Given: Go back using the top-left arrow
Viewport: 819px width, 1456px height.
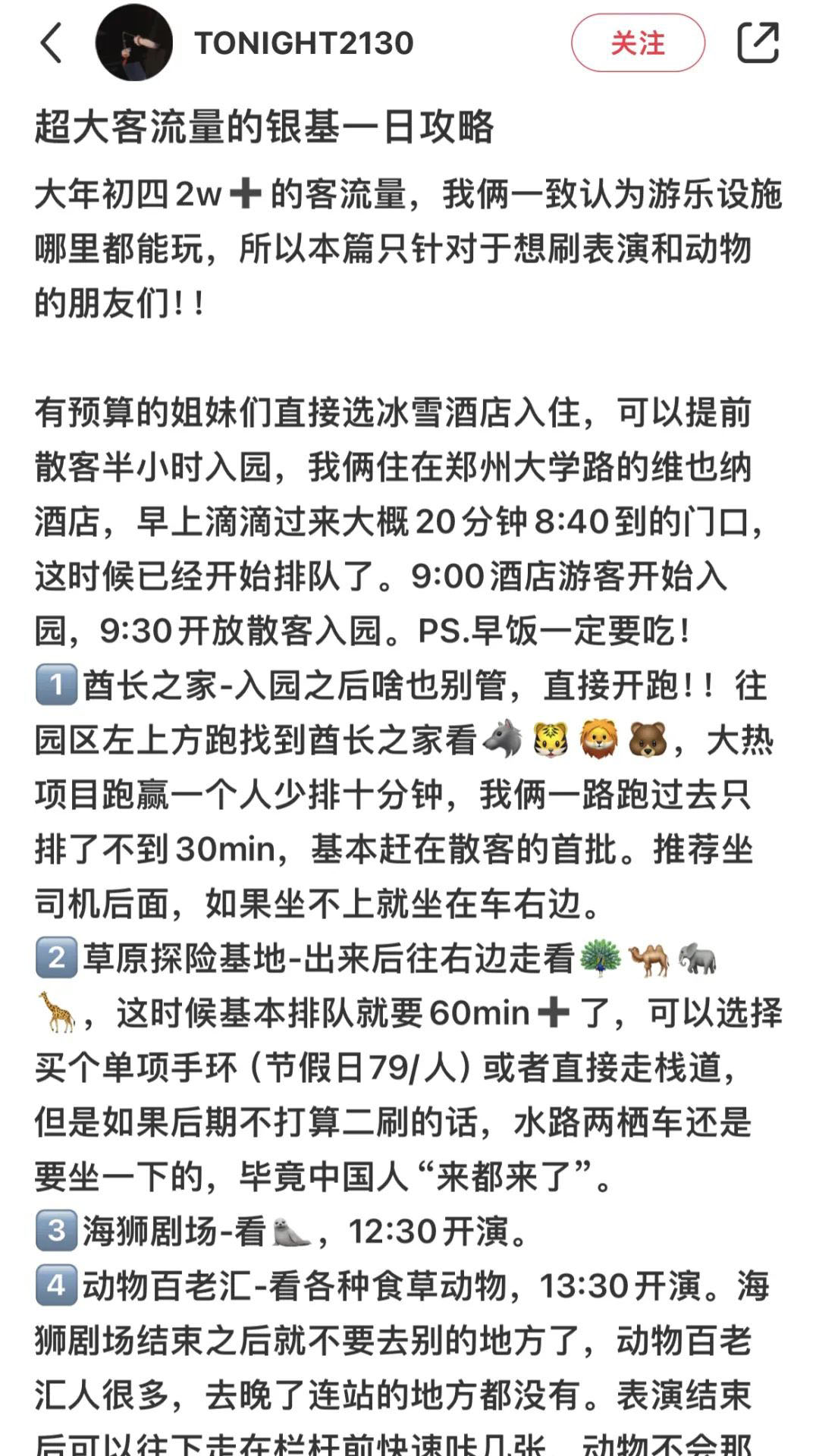Looking at the screenshot, I should tap(51, 42).
